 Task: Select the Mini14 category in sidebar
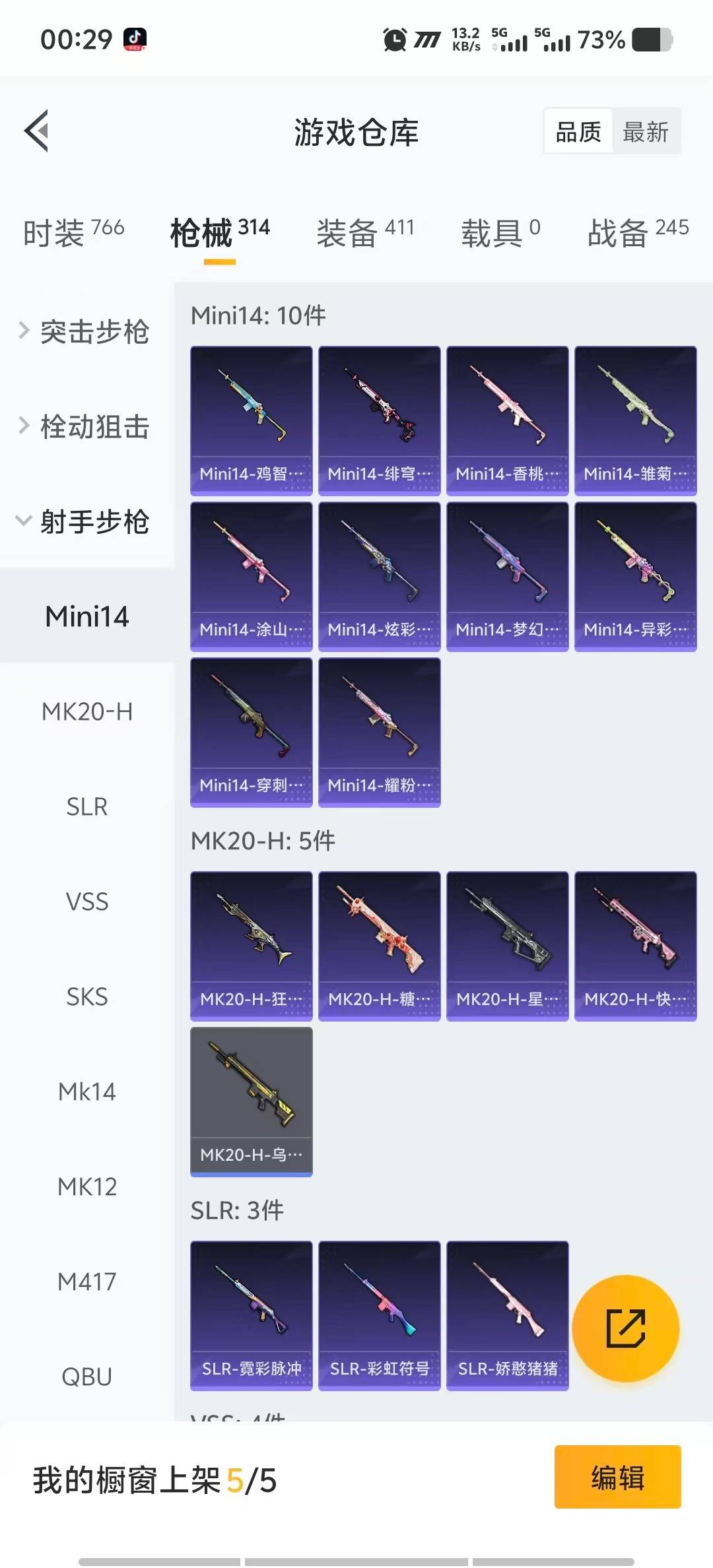86,616
